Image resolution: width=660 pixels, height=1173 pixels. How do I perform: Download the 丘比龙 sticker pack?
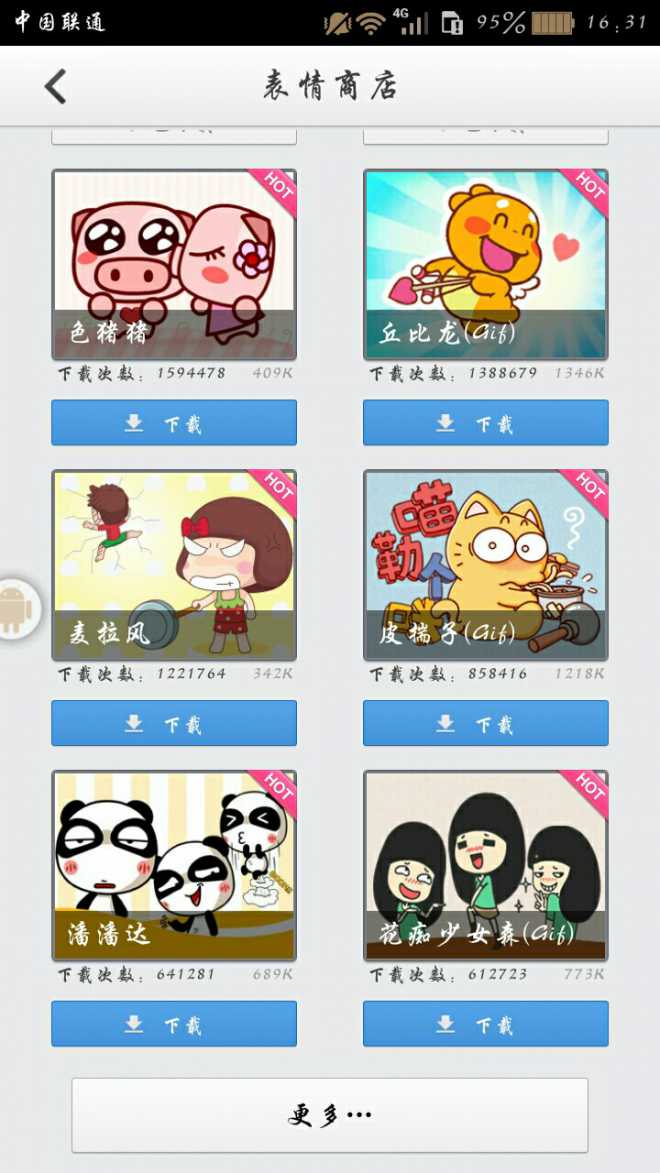coord(485,423)
